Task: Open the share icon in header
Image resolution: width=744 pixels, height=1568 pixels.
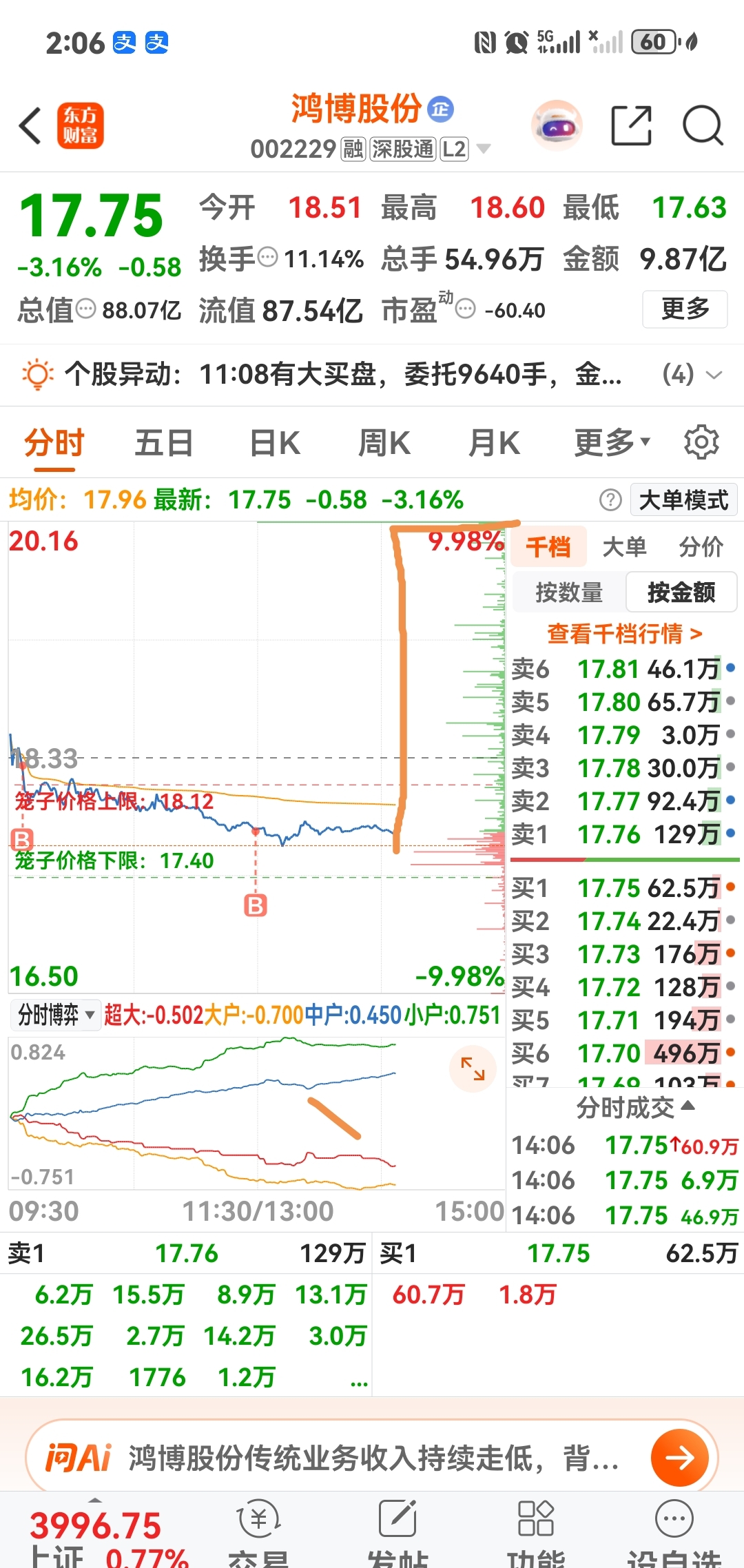Action: pyautogui.click(x=631, y=125)
